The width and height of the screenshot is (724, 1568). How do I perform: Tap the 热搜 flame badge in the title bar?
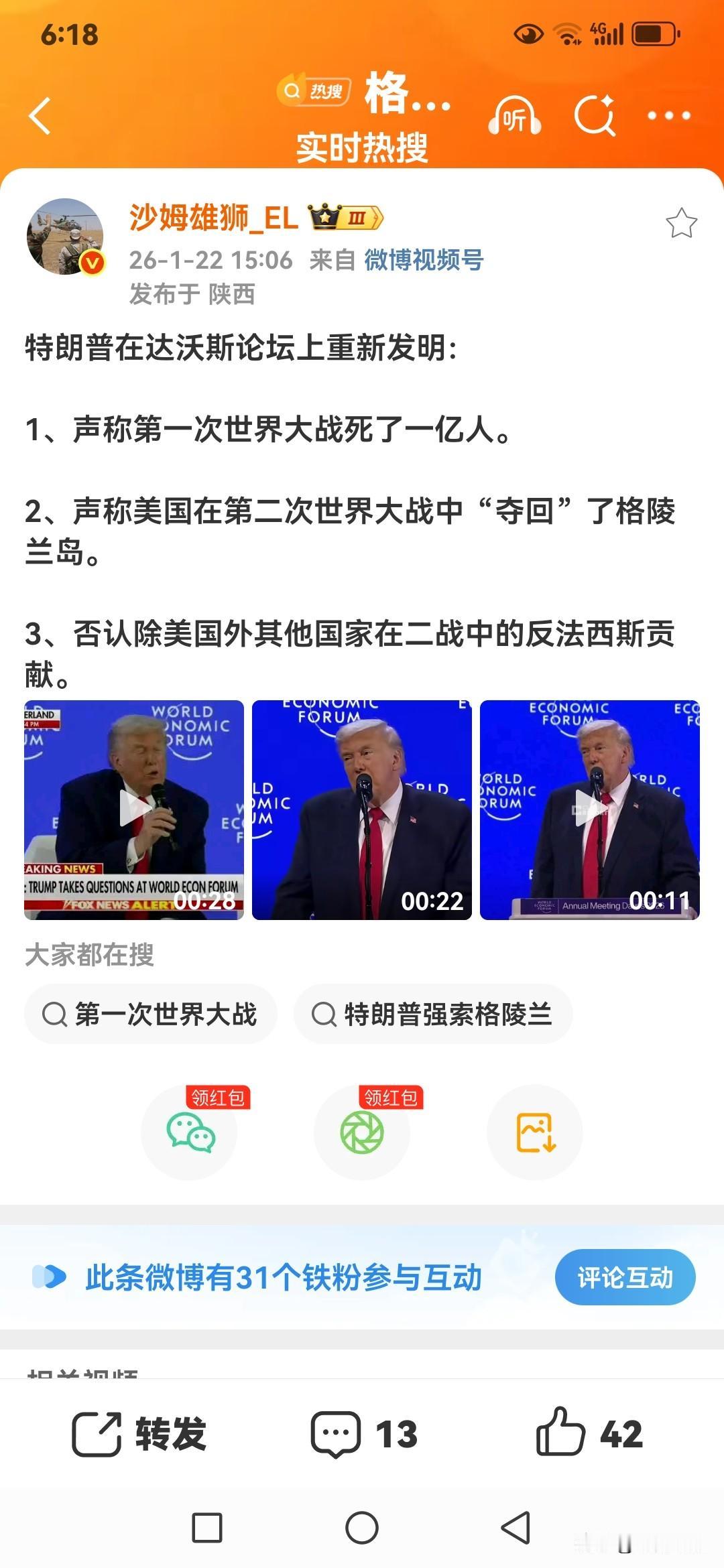click(315, 90)
